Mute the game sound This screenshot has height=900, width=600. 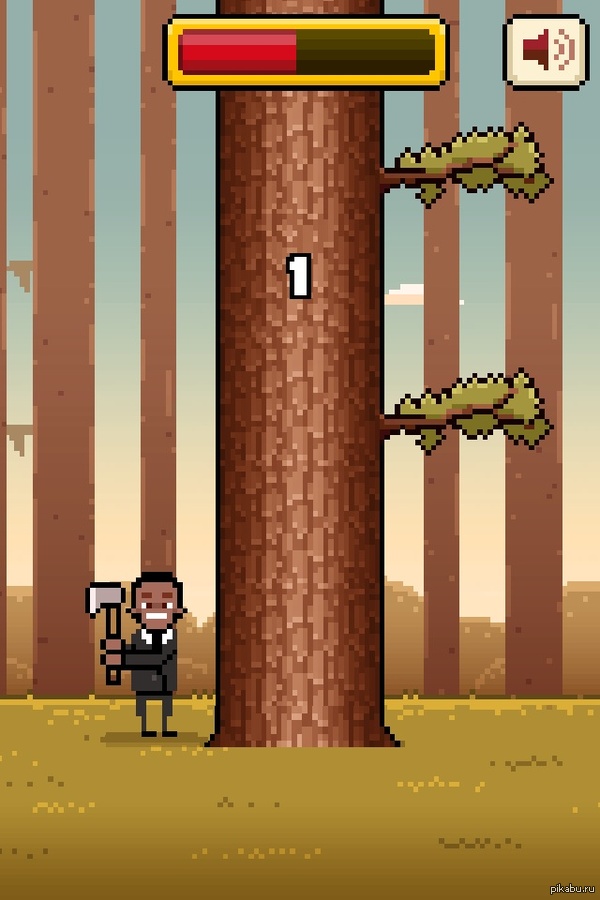tap(546, 51)
